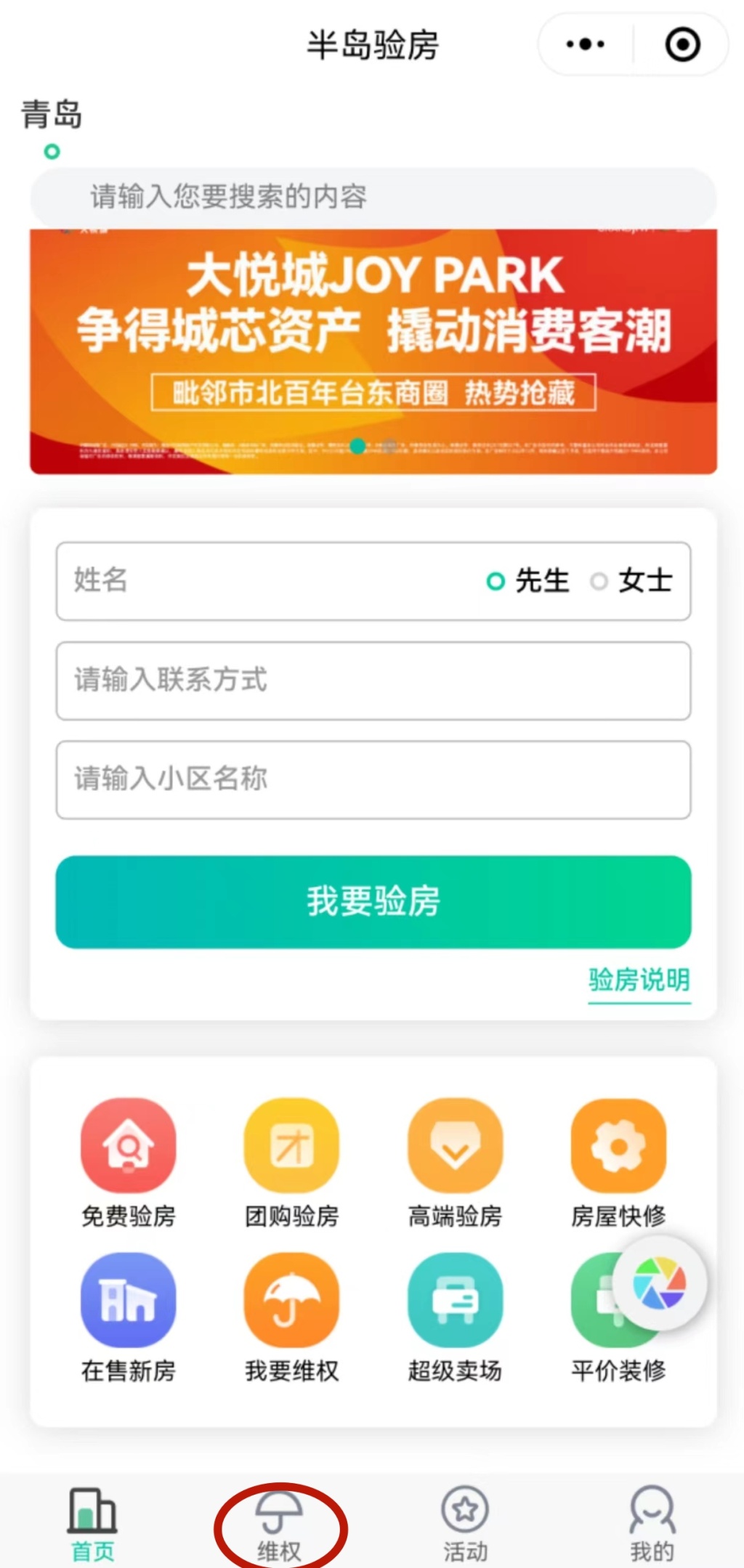Tap the search box for content
744x1568 pixels.
click(x=372, y=197)
